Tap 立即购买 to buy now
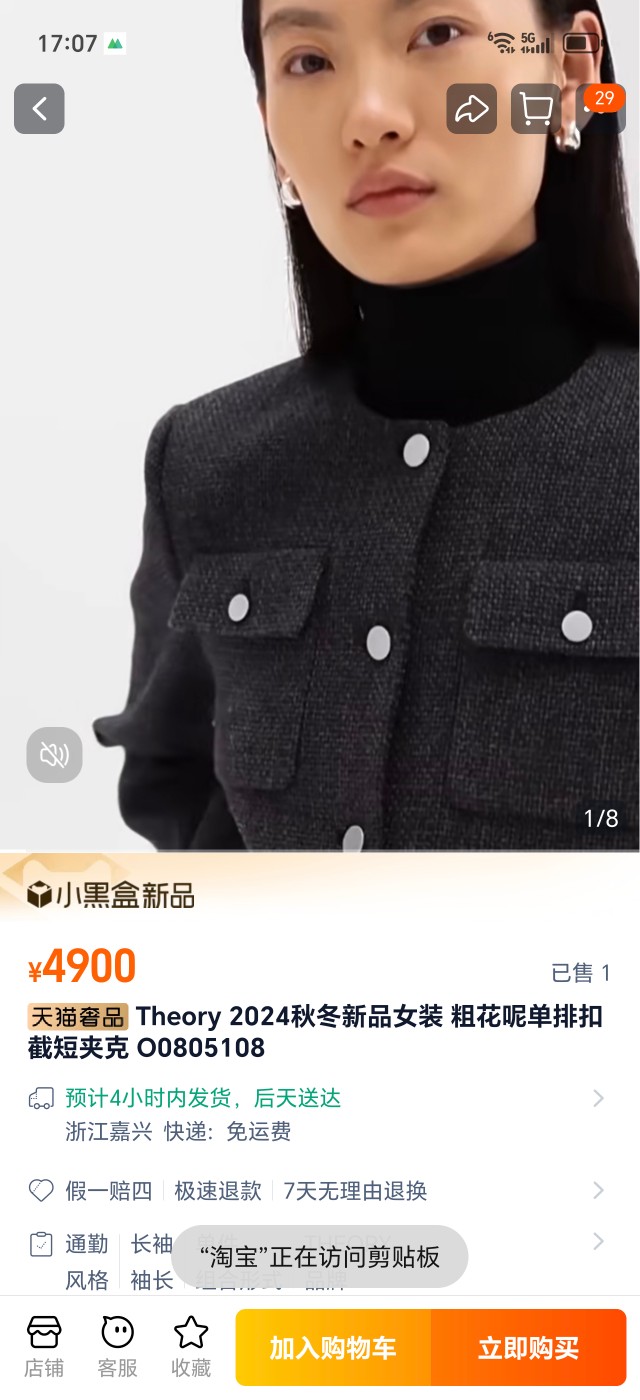The image size is (640, 1400). [x=528, y=1347]
